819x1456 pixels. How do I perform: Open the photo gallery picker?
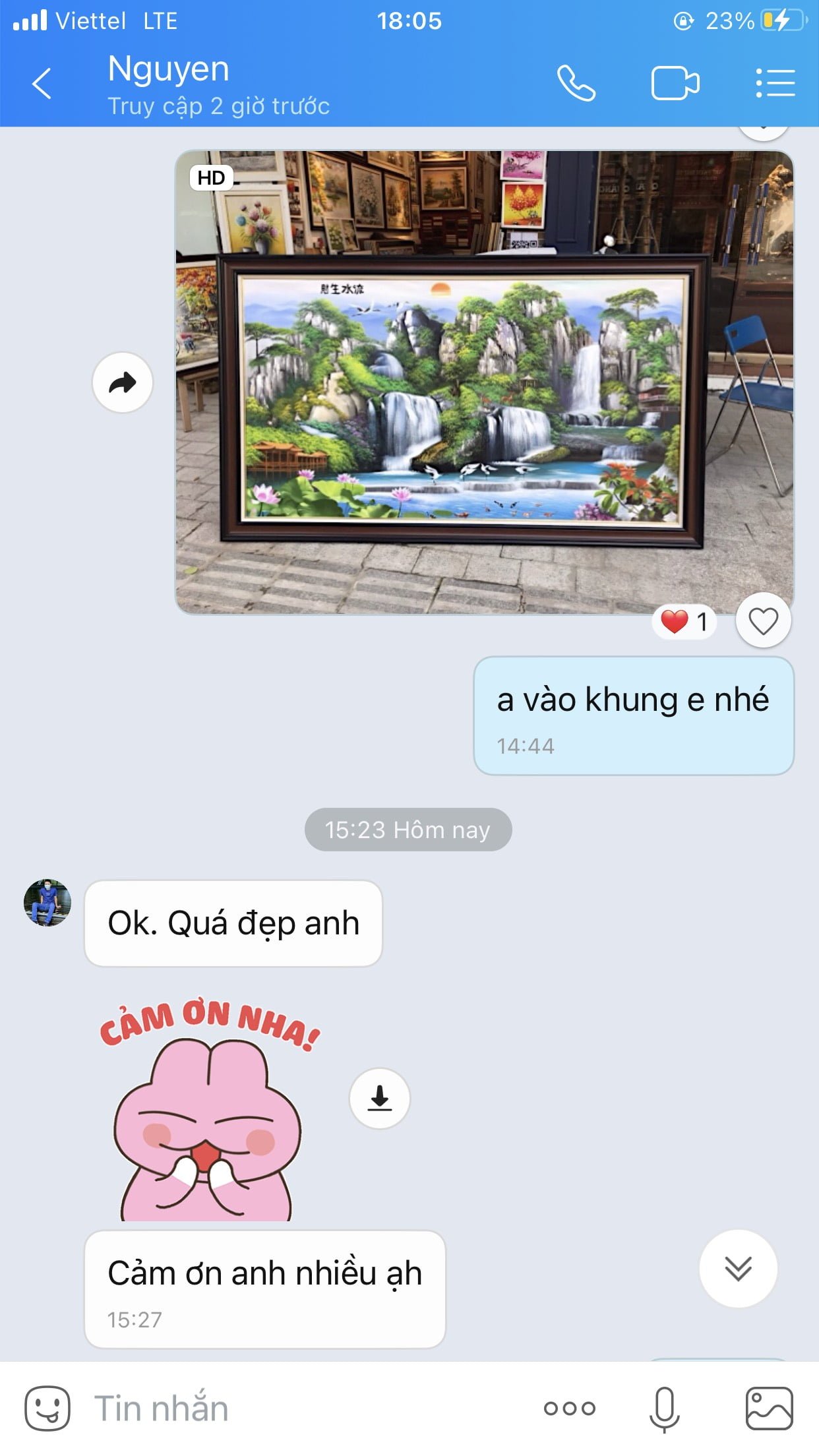pyautogui.click(x=769, y=1409)
